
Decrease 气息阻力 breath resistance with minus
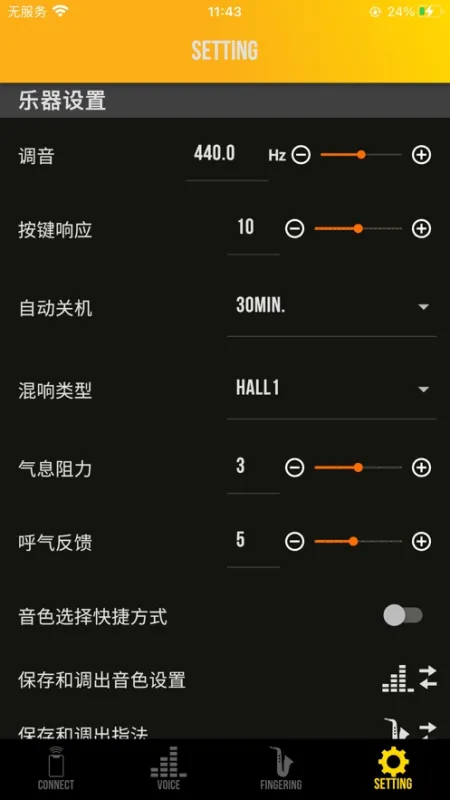coord(294,467)
